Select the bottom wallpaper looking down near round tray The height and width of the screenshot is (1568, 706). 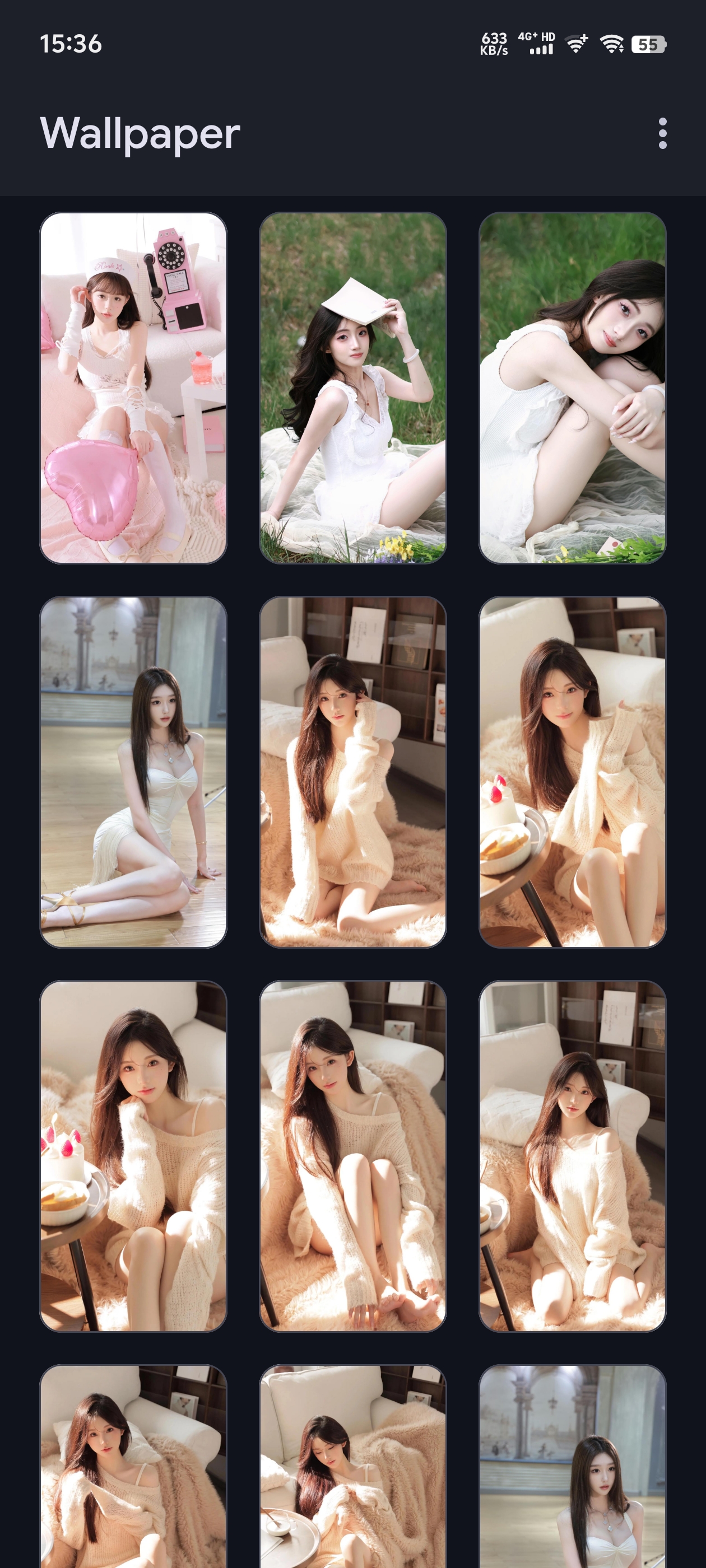pyautogui.click(x=352, y=1466)
